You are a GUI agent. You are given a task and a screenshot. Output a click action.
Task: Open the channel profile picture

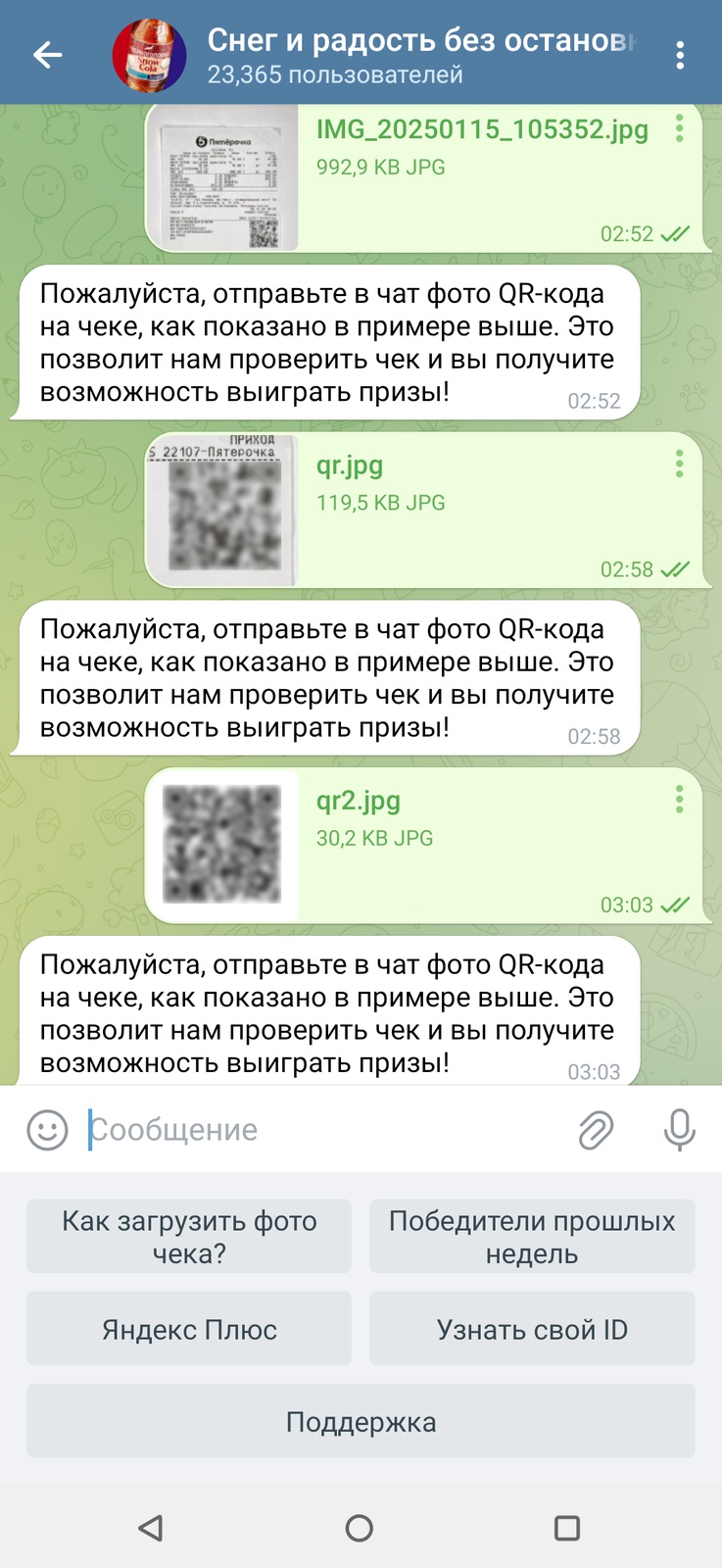[x=149, y=55]
